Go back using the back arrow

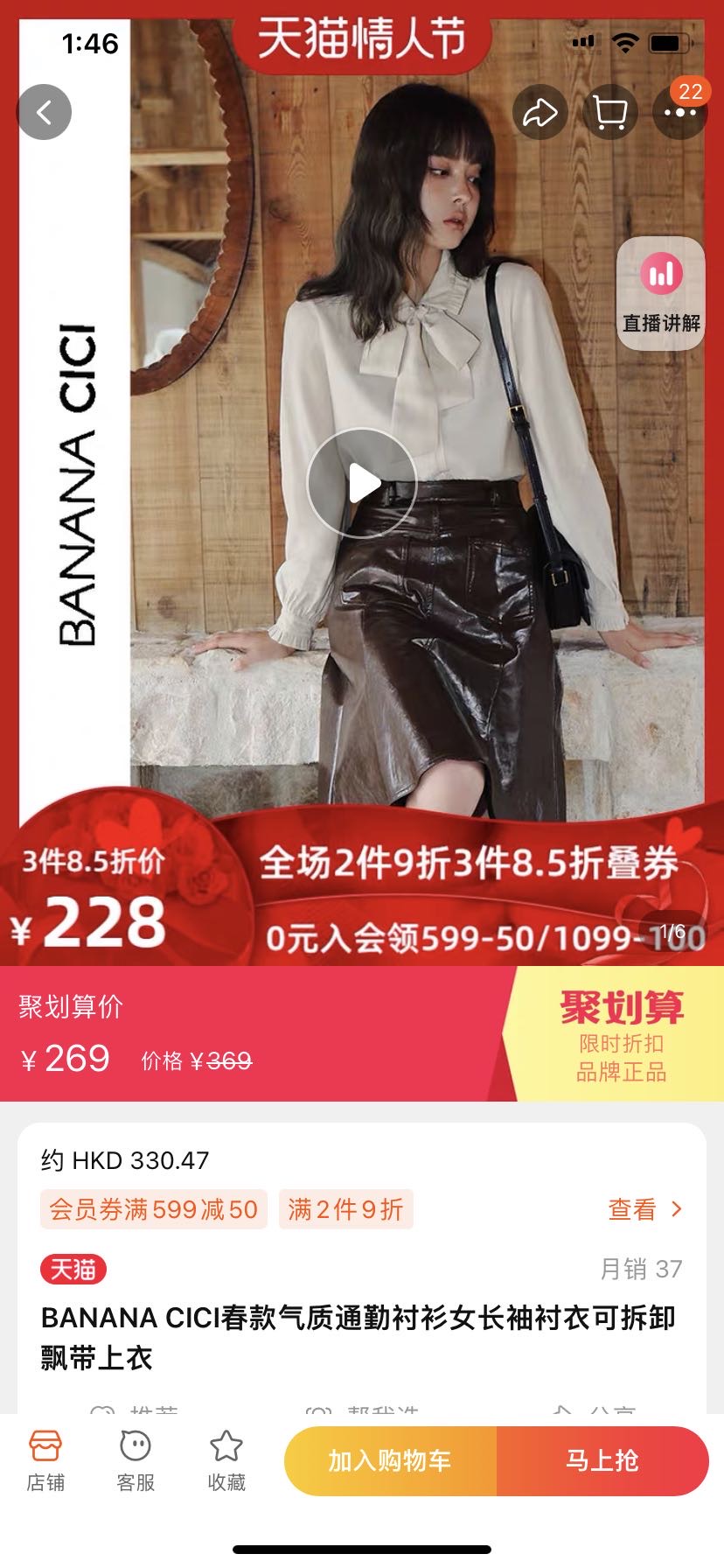[x=44, y=112]
